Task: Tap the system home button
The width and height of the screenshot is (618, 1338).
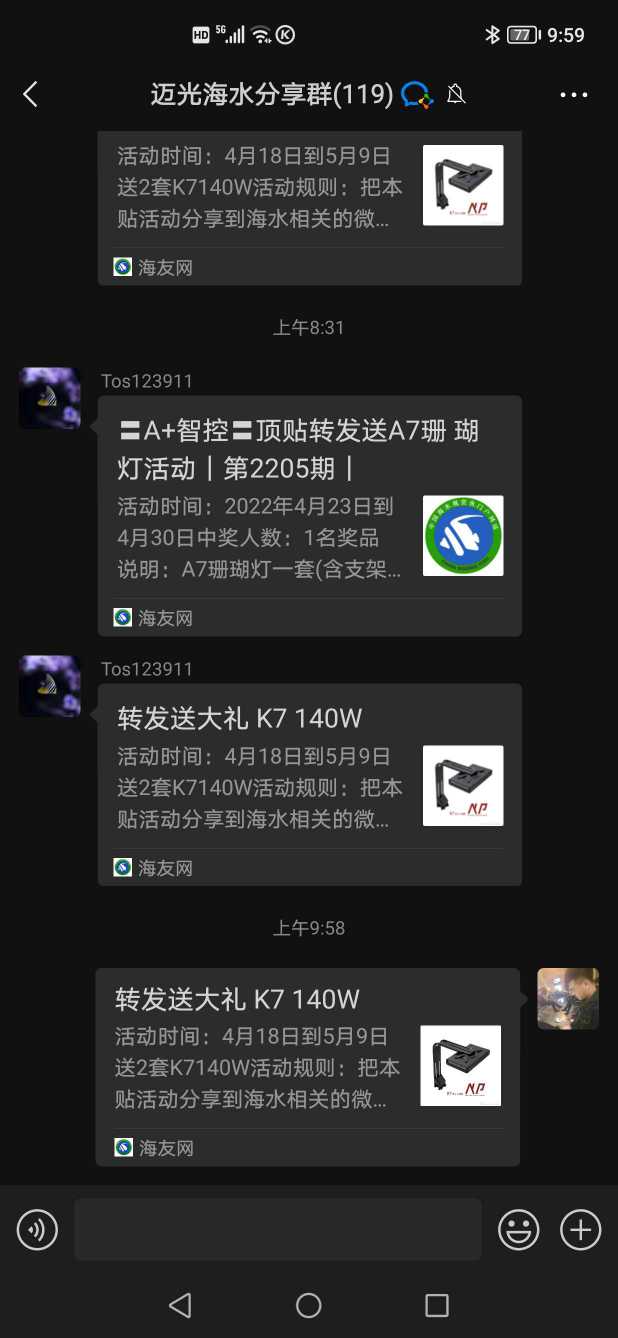Action: (308, 1305)
